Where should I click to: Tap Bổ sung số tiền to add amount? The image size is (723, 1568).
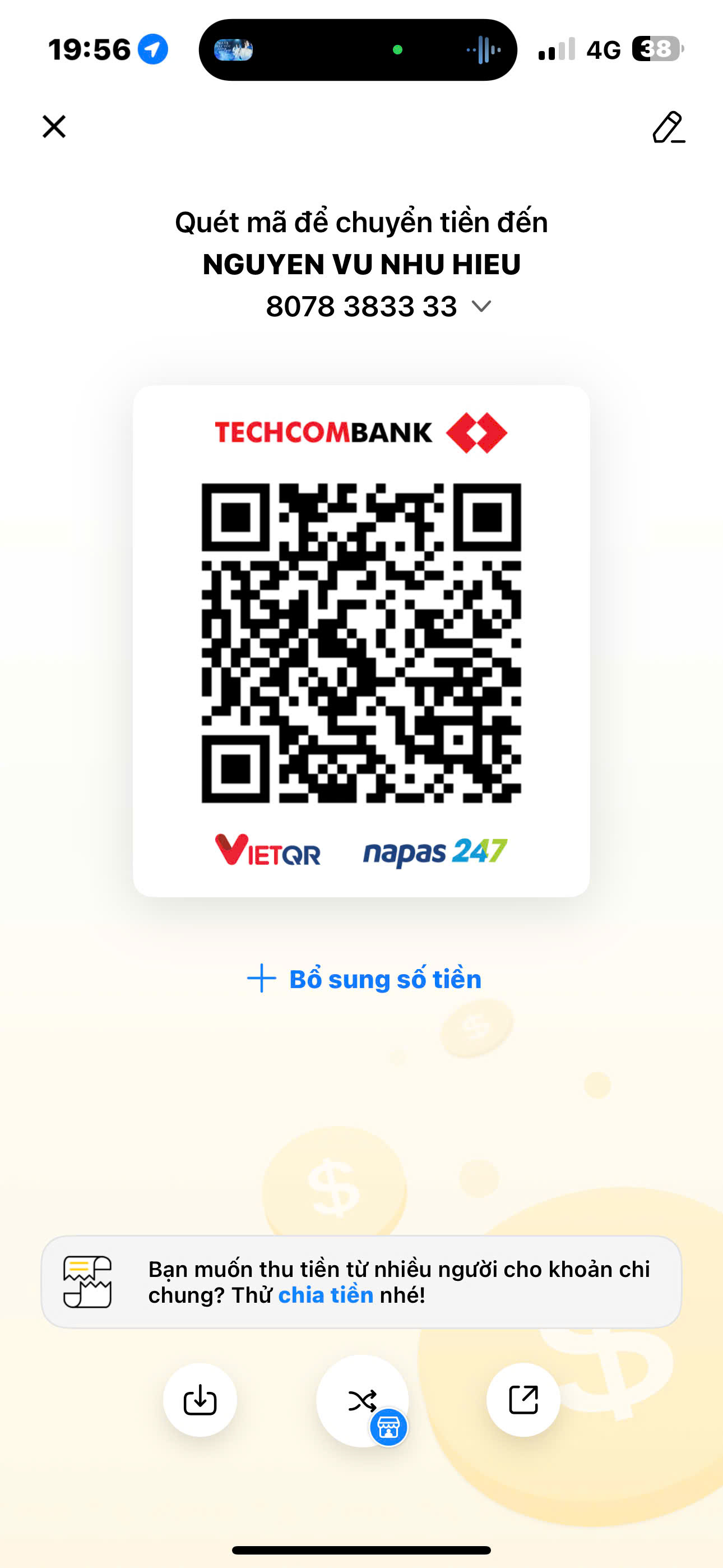coord(364,979)
